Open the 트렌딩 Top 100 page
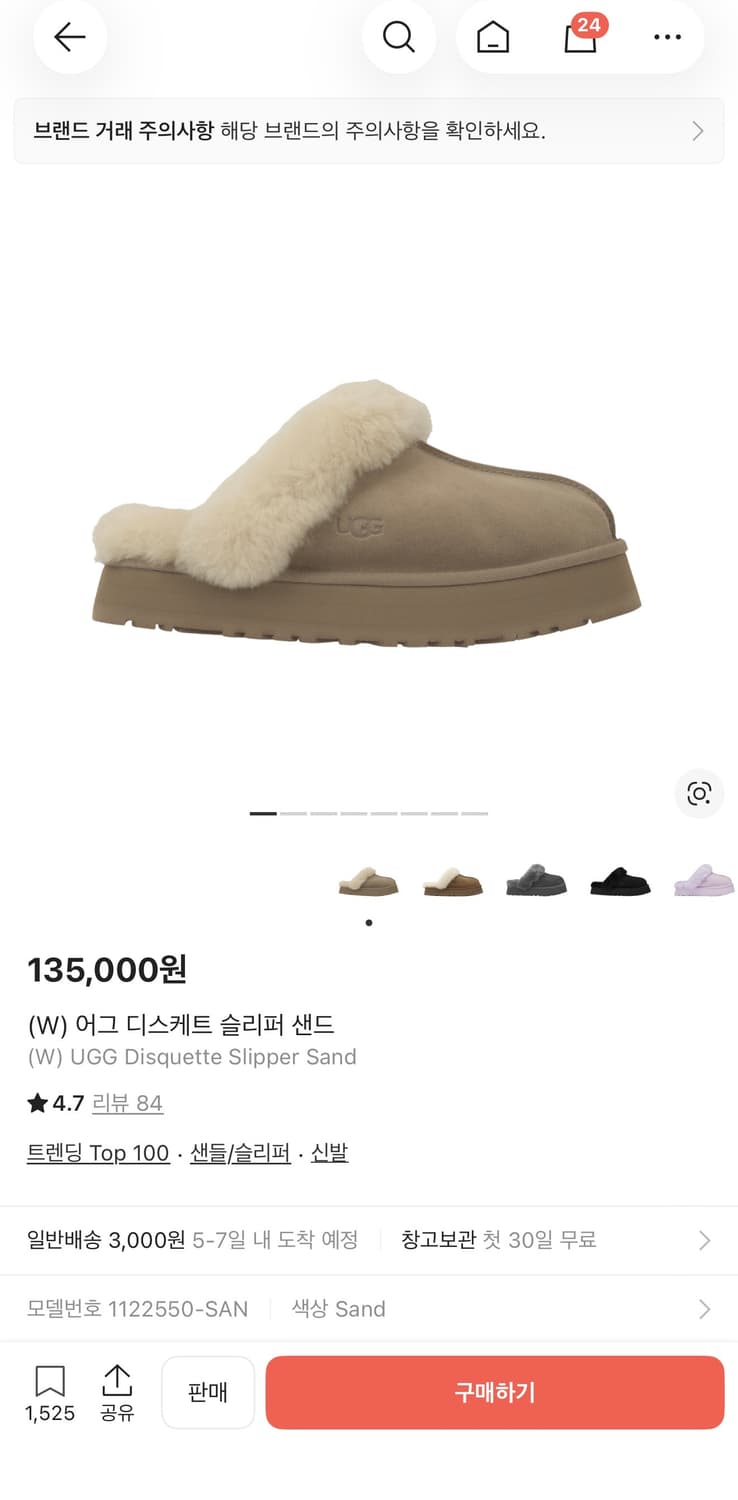738x1500 pixels. pyautogui.click(x=97, y=1152)
